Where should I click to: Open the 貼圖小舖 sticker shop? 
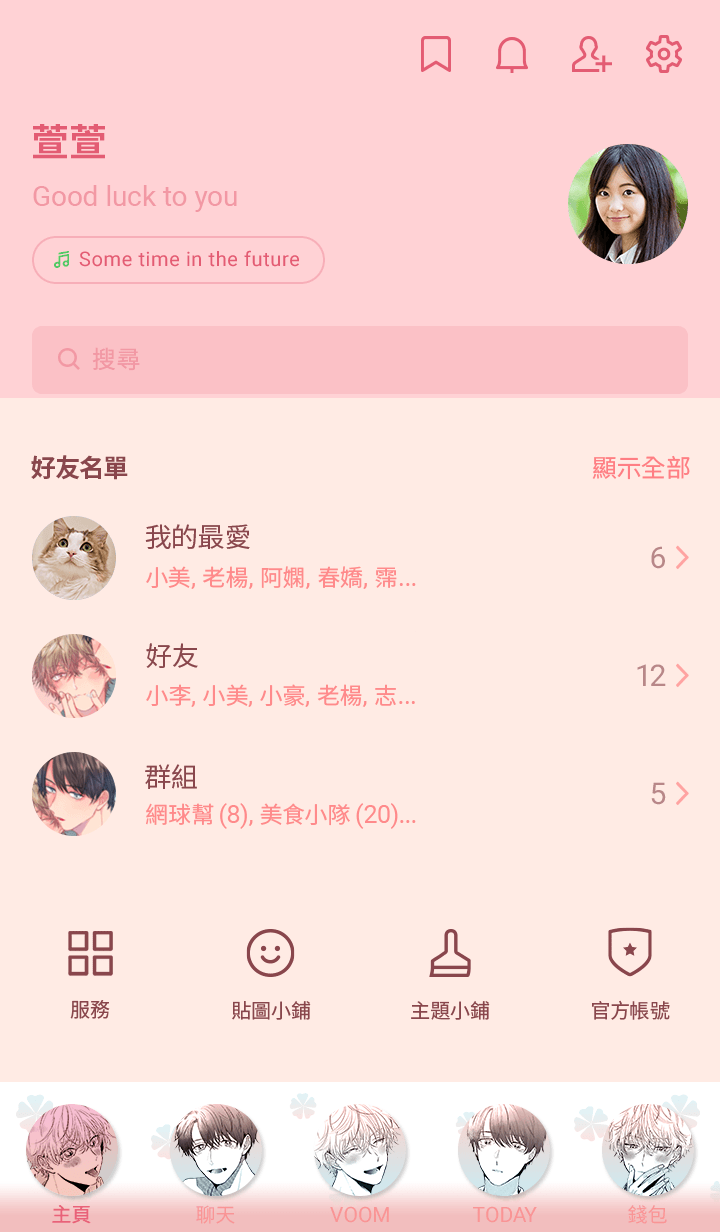pos(270,972)
